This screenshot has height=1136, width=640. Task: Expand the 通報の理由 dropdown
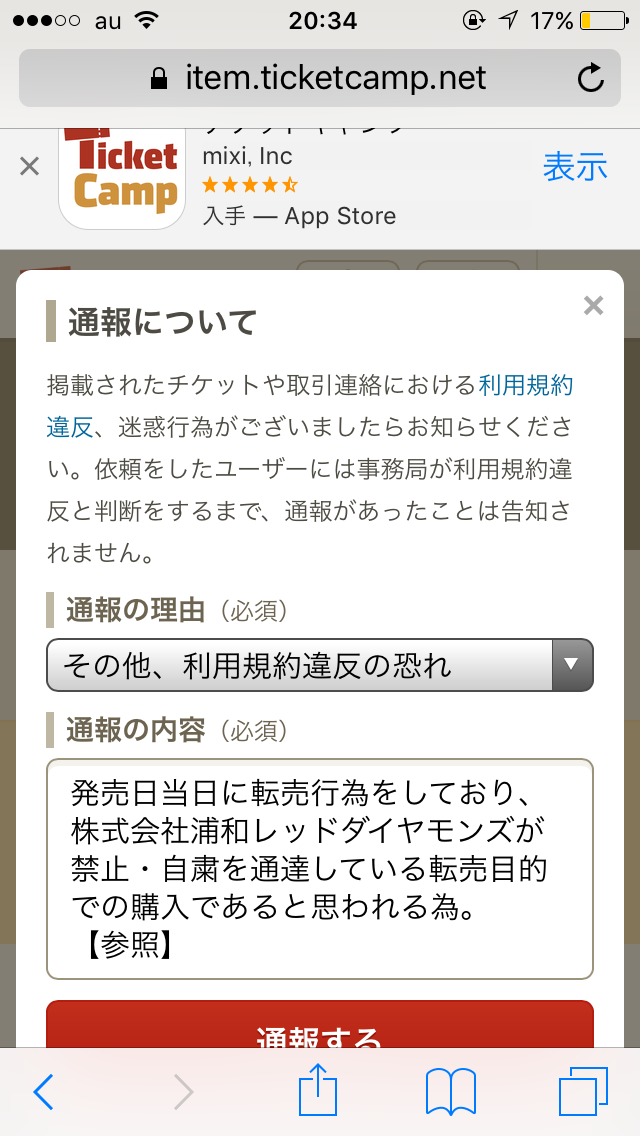[320, 665]
